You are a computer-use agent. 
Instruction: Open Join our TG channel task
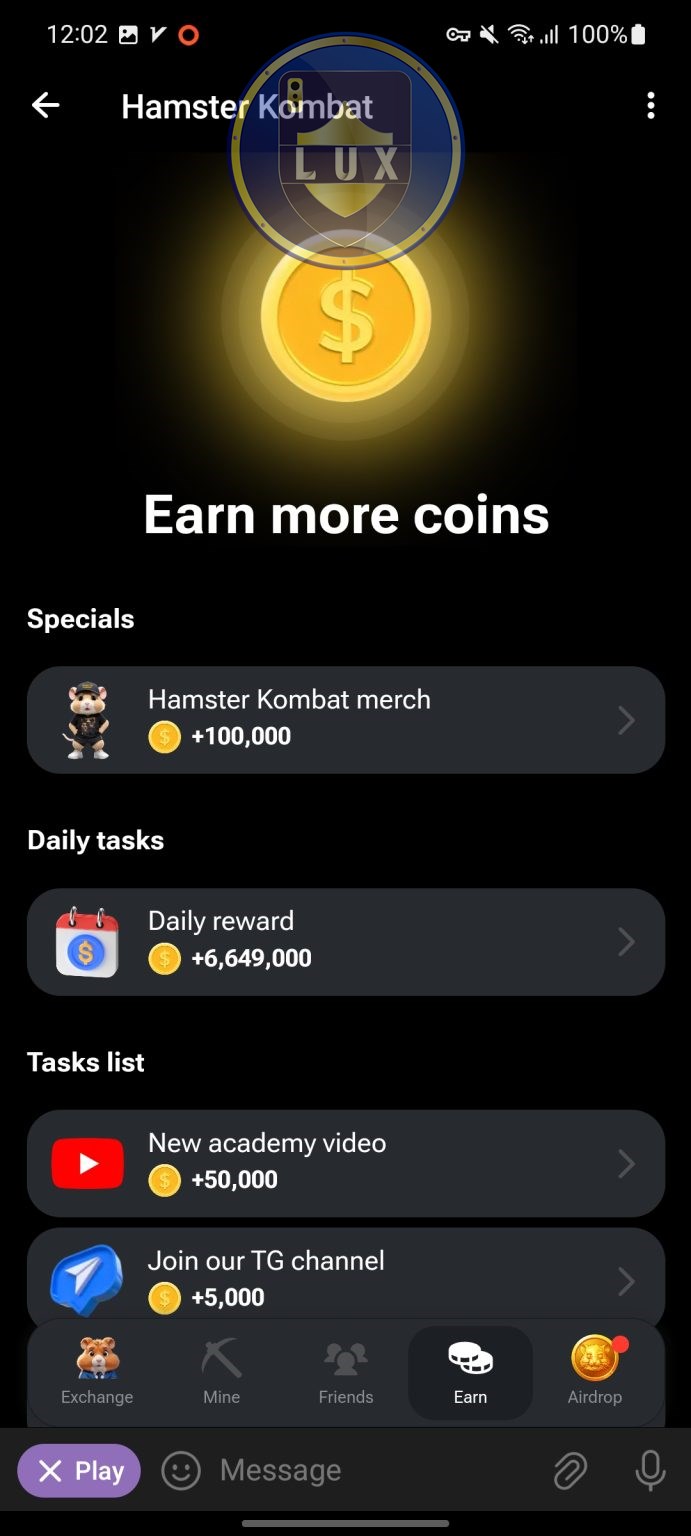click(x=345, y=1278)
